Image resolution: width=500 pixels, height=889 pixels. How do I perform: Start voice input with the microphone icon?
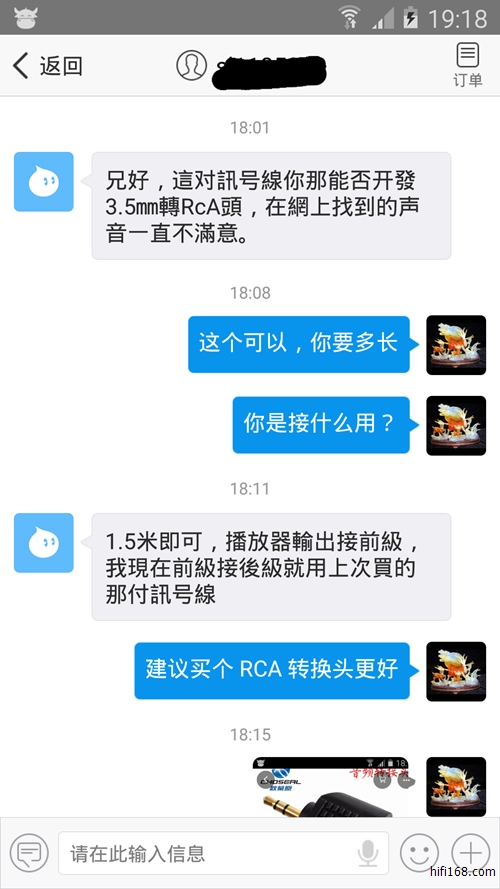click(x=368, y=853)
